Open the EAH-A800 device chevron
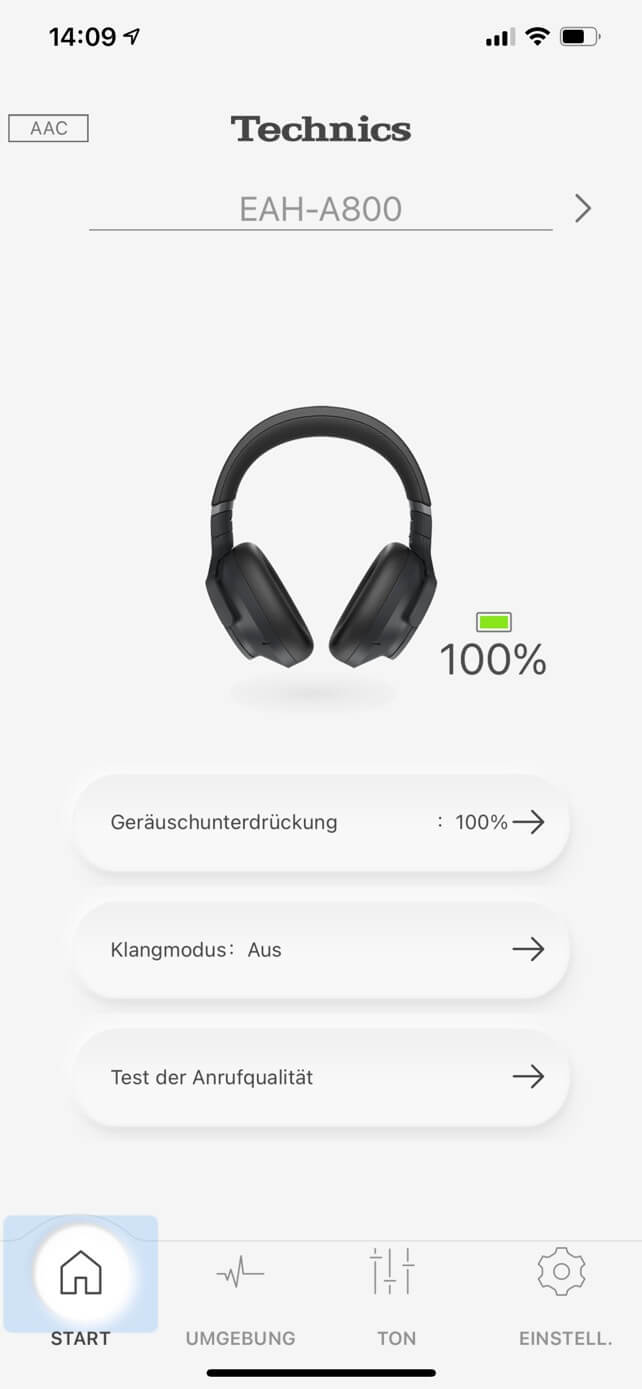642x1389 pixels. [583, 209]
